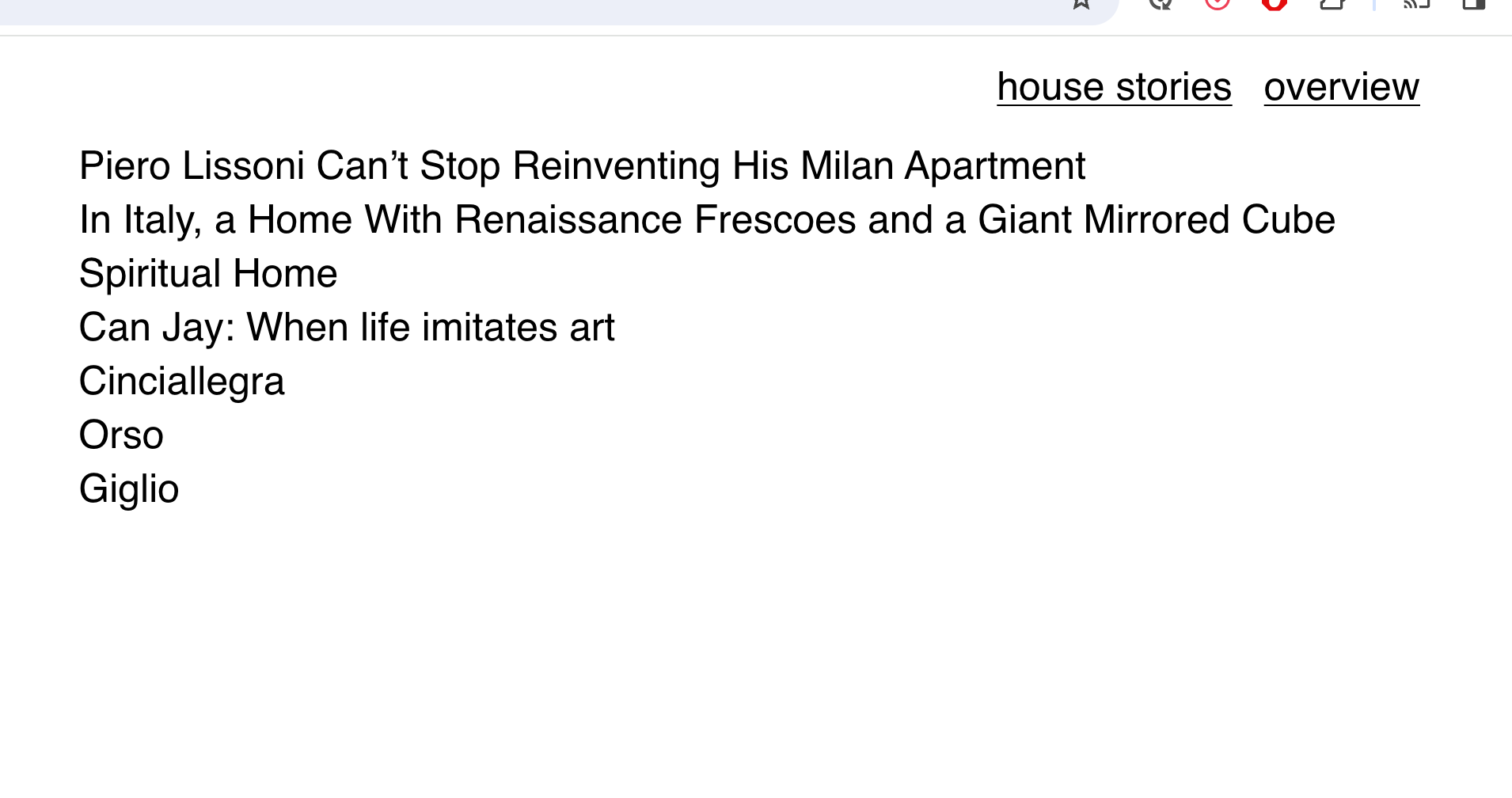This screenshot has height=798, width=1512.
Task: Select the Orso entry
Action: [121, 435]
